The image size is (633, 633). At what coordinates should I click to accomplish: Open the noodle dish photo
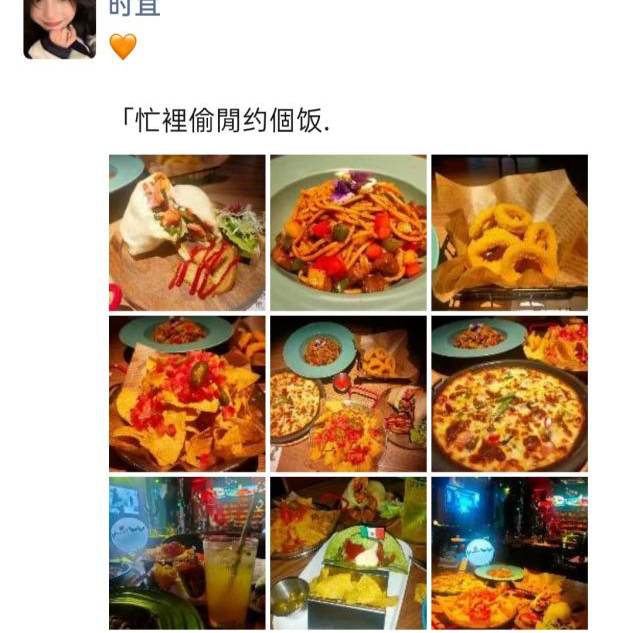[348, 232]
